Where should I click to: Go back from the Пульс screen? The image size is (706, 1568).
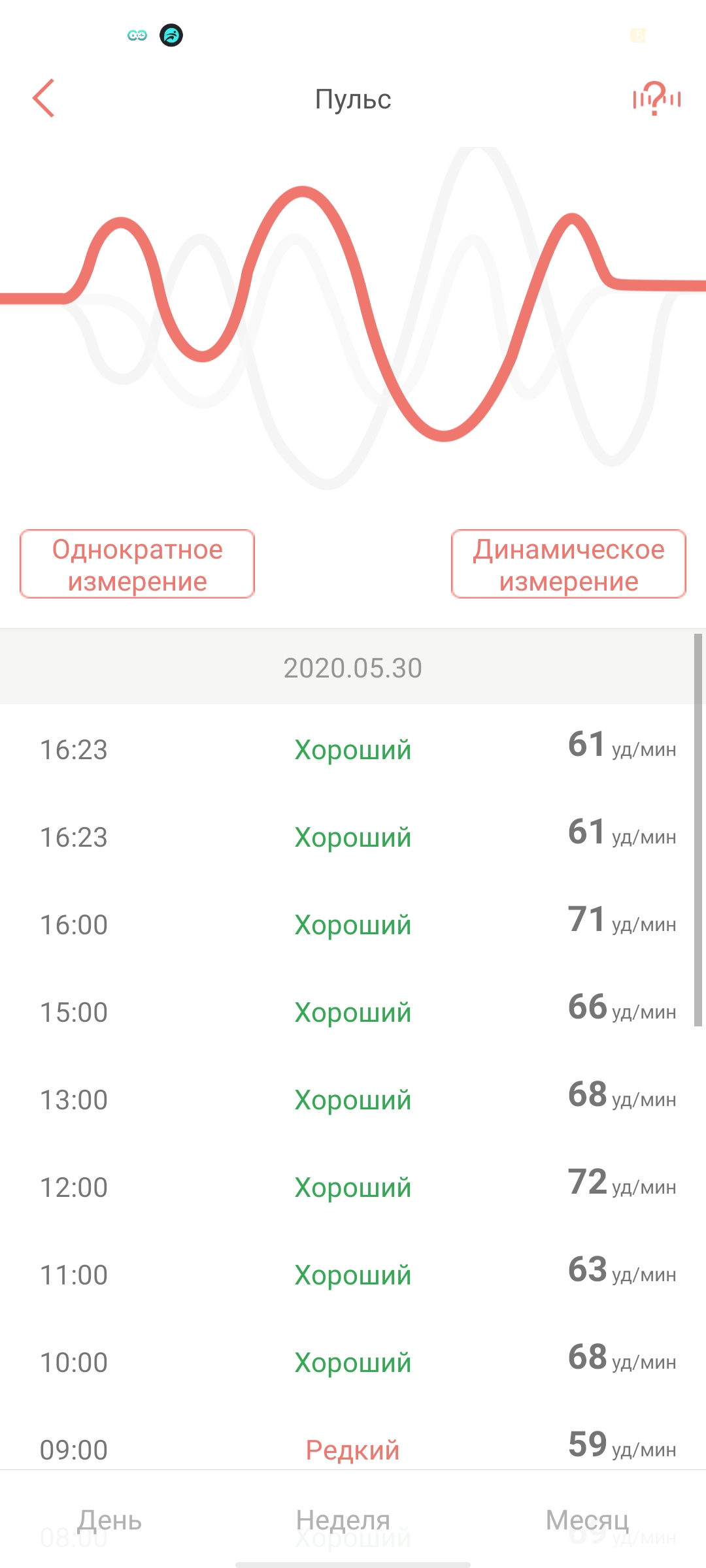click(x=44, y=99)
